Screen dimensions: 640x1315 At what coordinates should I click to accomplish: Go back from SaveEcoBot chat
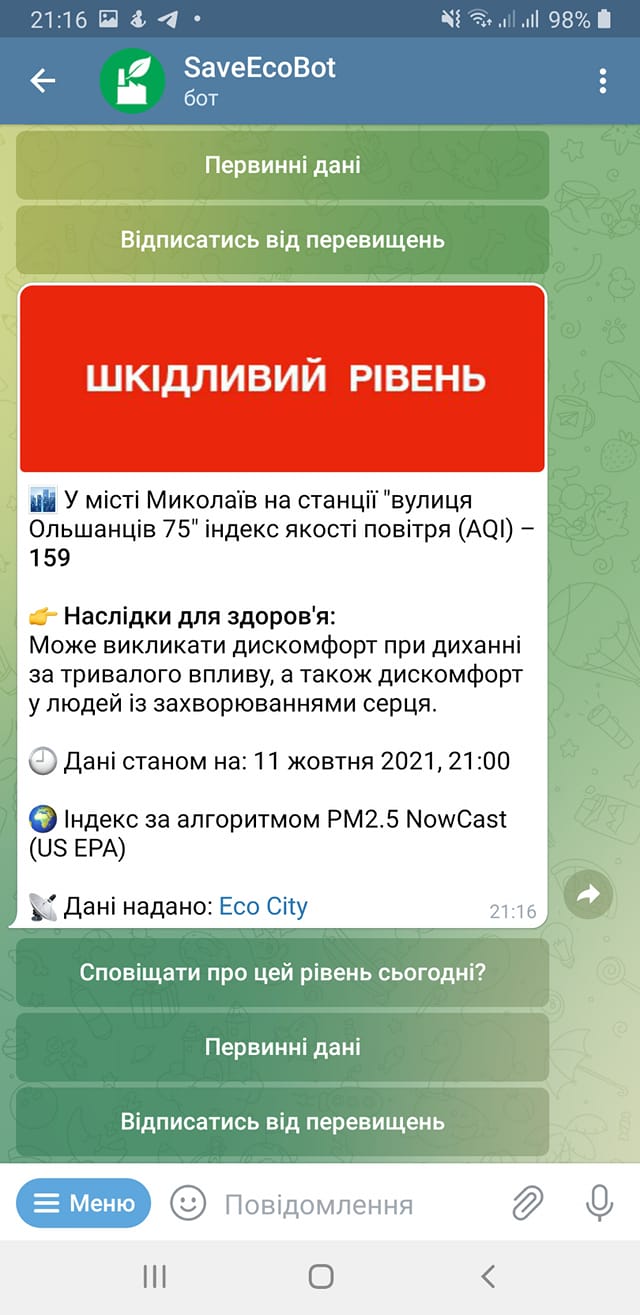(42, 81)
